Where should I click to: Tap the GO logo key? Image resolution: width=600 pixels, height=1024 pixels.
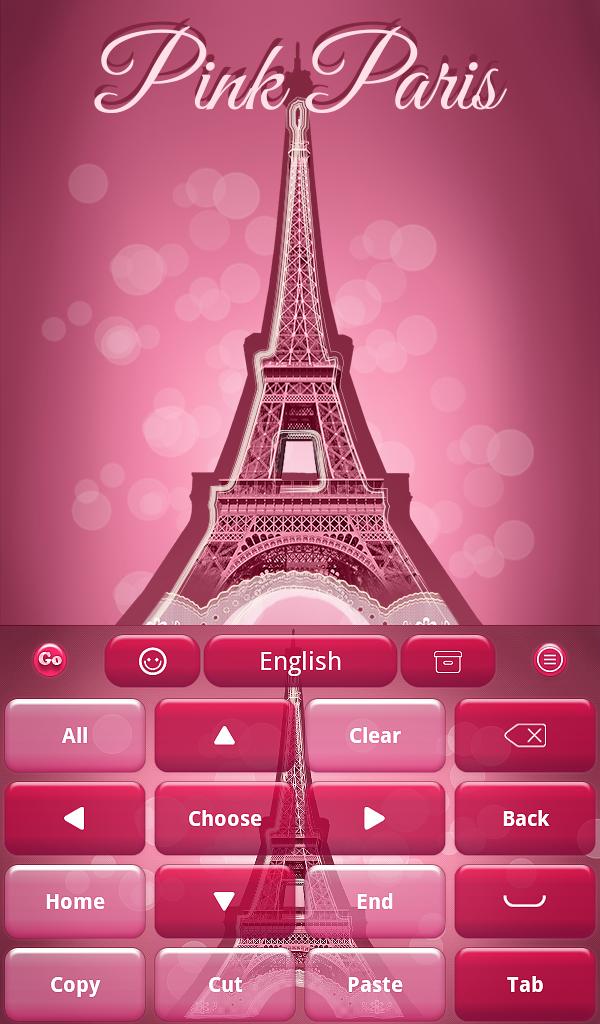pyautogui.click(x=50, y=660)
